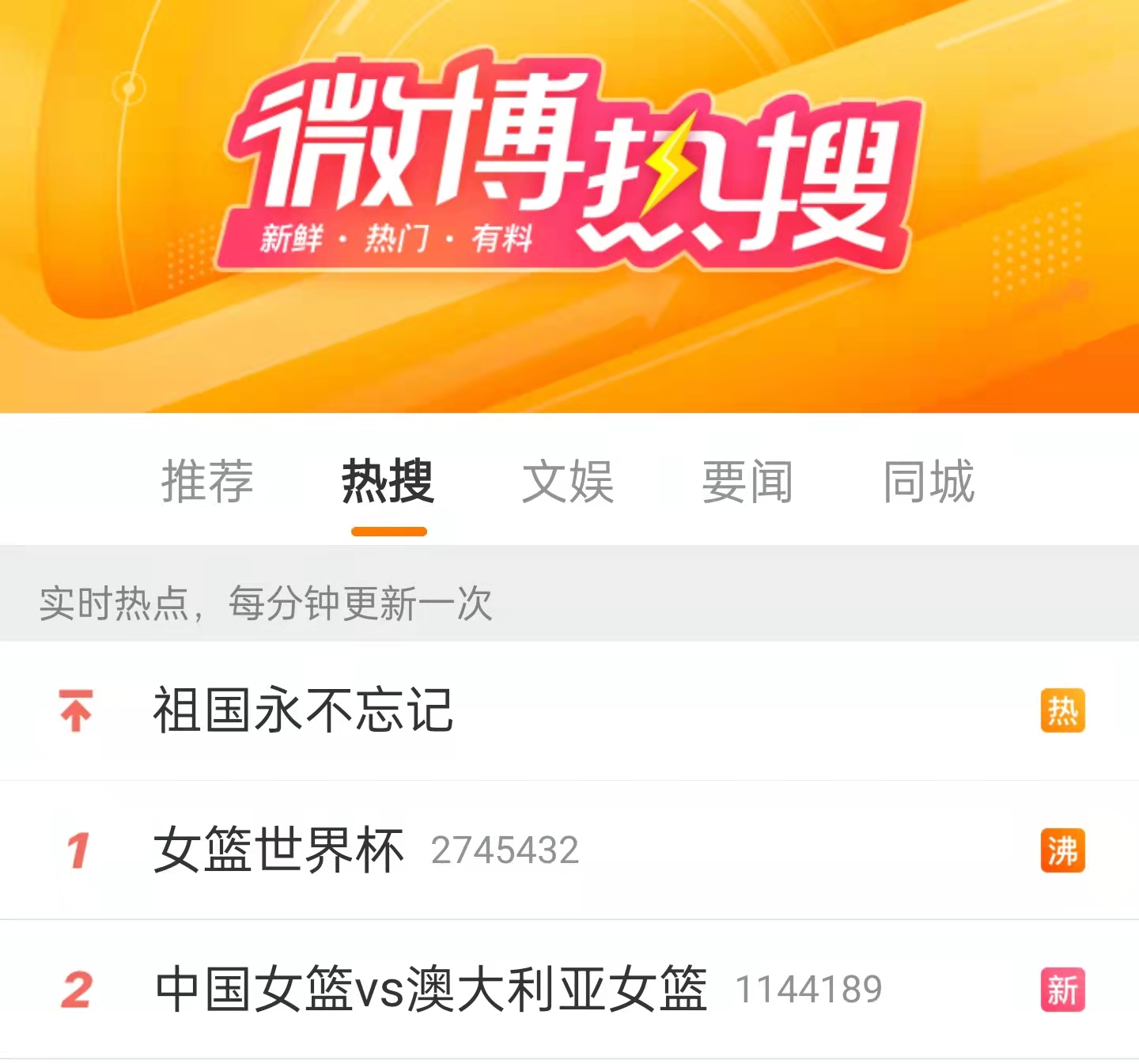View topic 中国女篮vs澳大利亚女篮
Viewport: 1139px width, 1064px height.
point(431,989)
